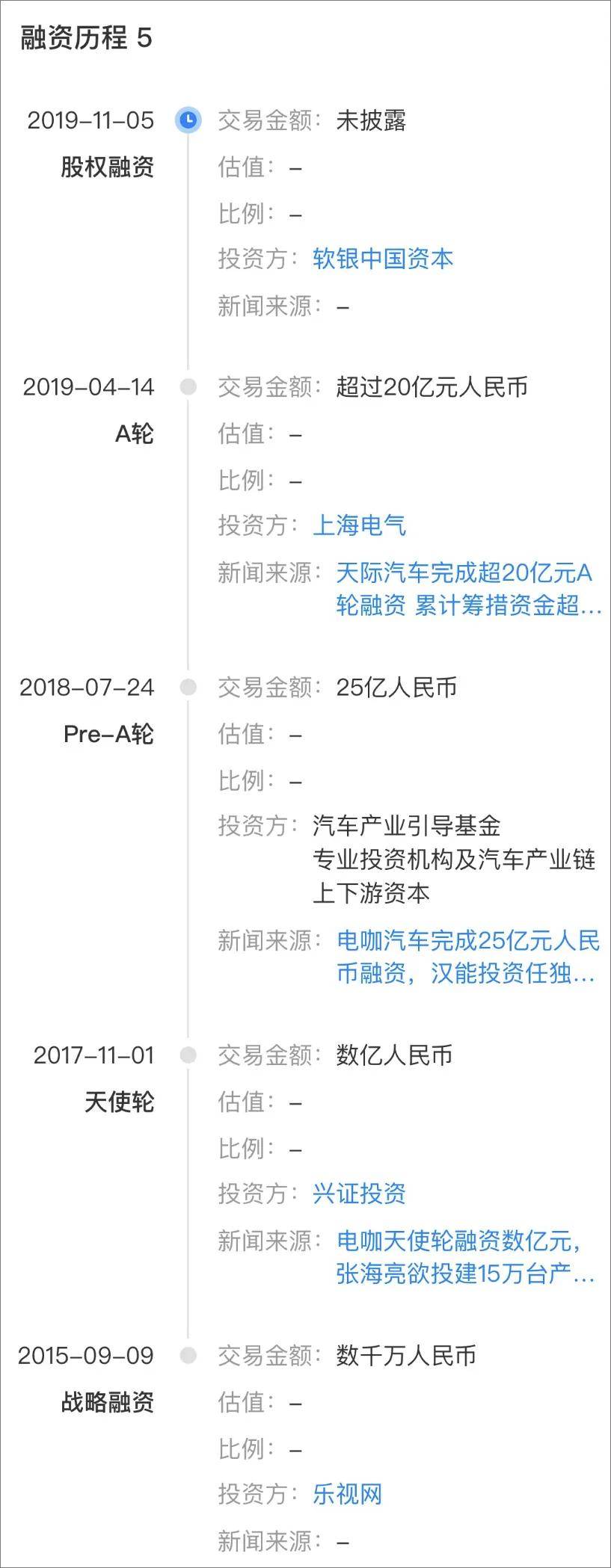View investor 乐视网
Screen dimensions: 611x1568
tap(347, 1494)
